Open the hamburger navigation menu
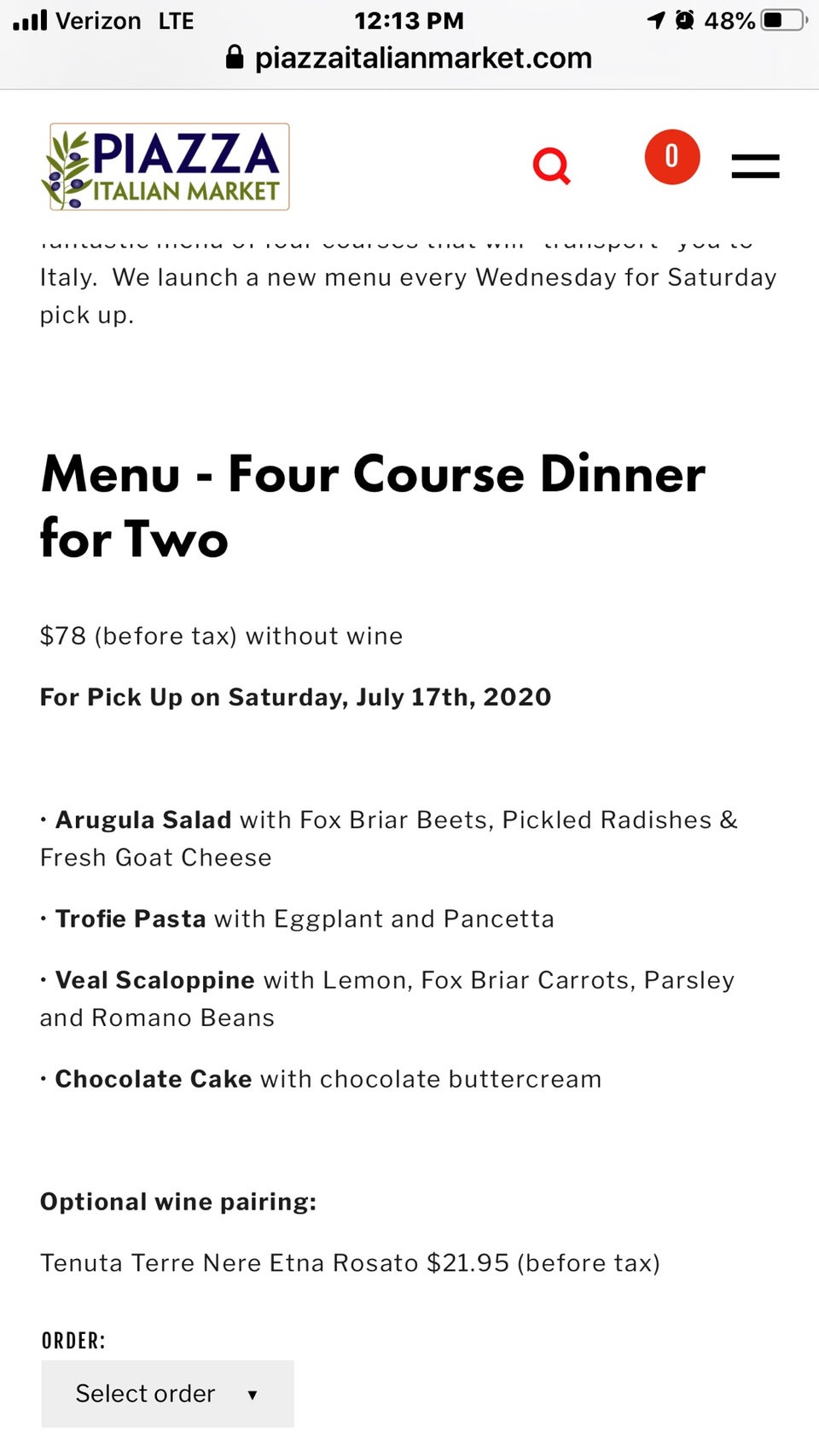 click(x=755, y=165)
